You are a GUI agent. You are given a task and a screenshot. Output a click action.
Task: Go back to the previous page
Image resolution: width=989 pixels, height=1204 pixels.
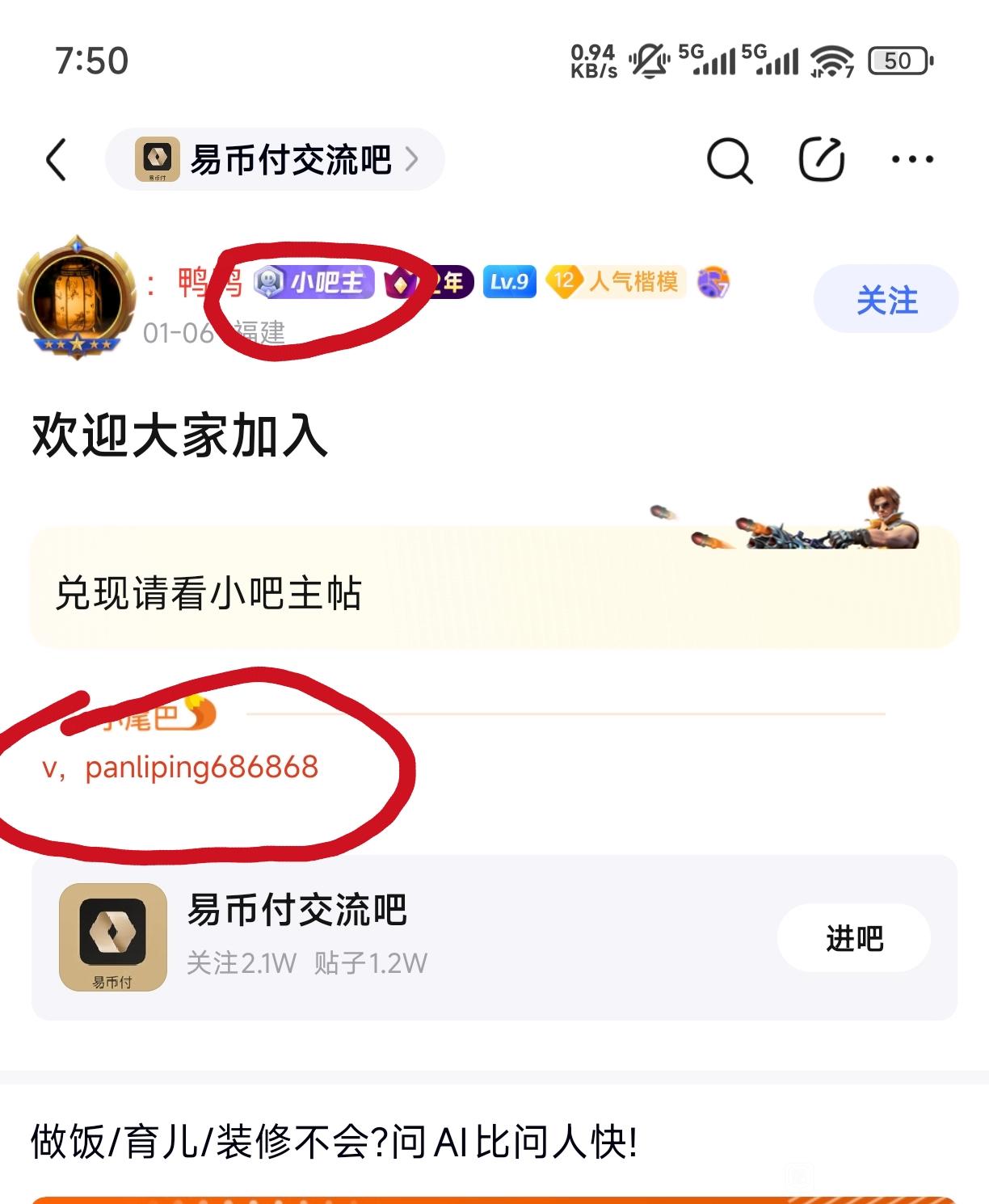(57, 159)
